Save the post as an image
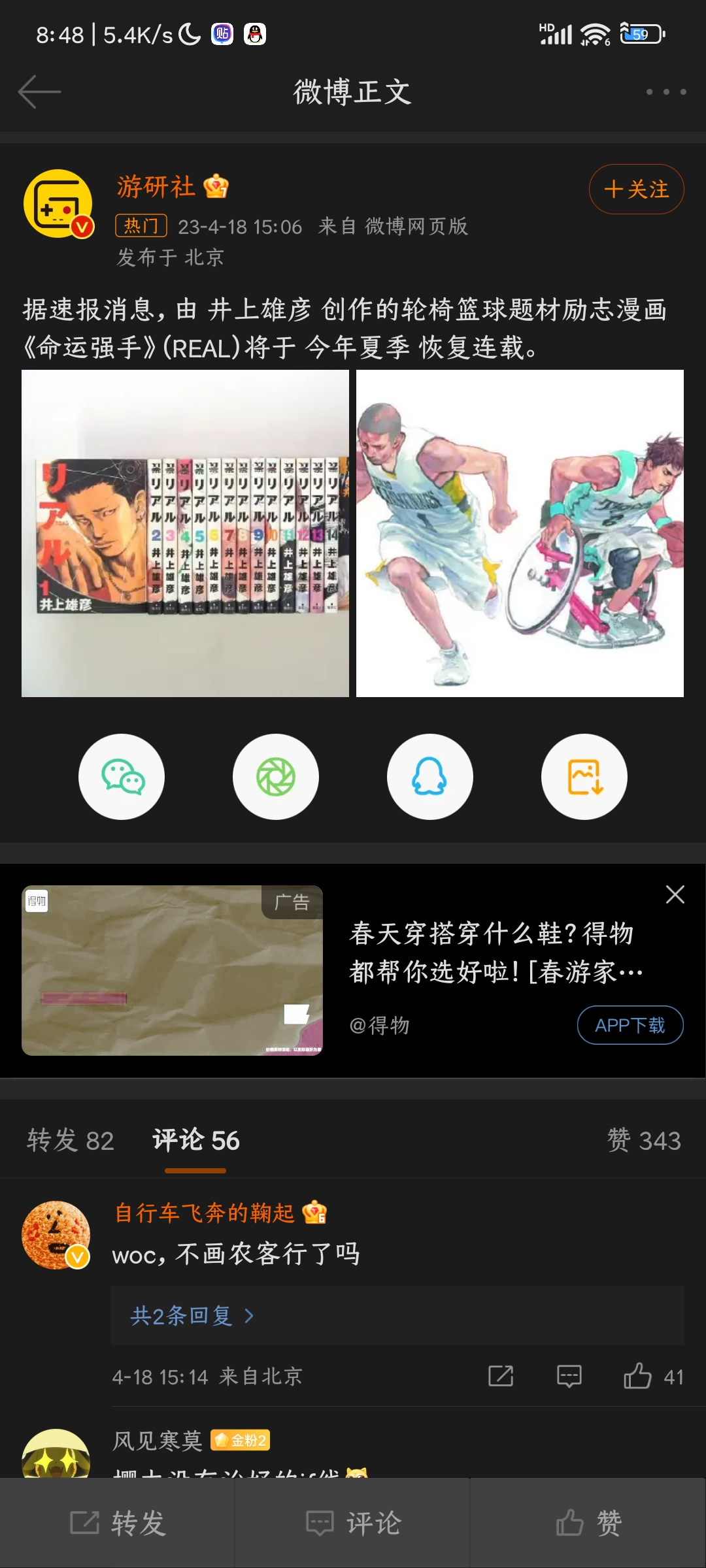 tap(584, 777)
